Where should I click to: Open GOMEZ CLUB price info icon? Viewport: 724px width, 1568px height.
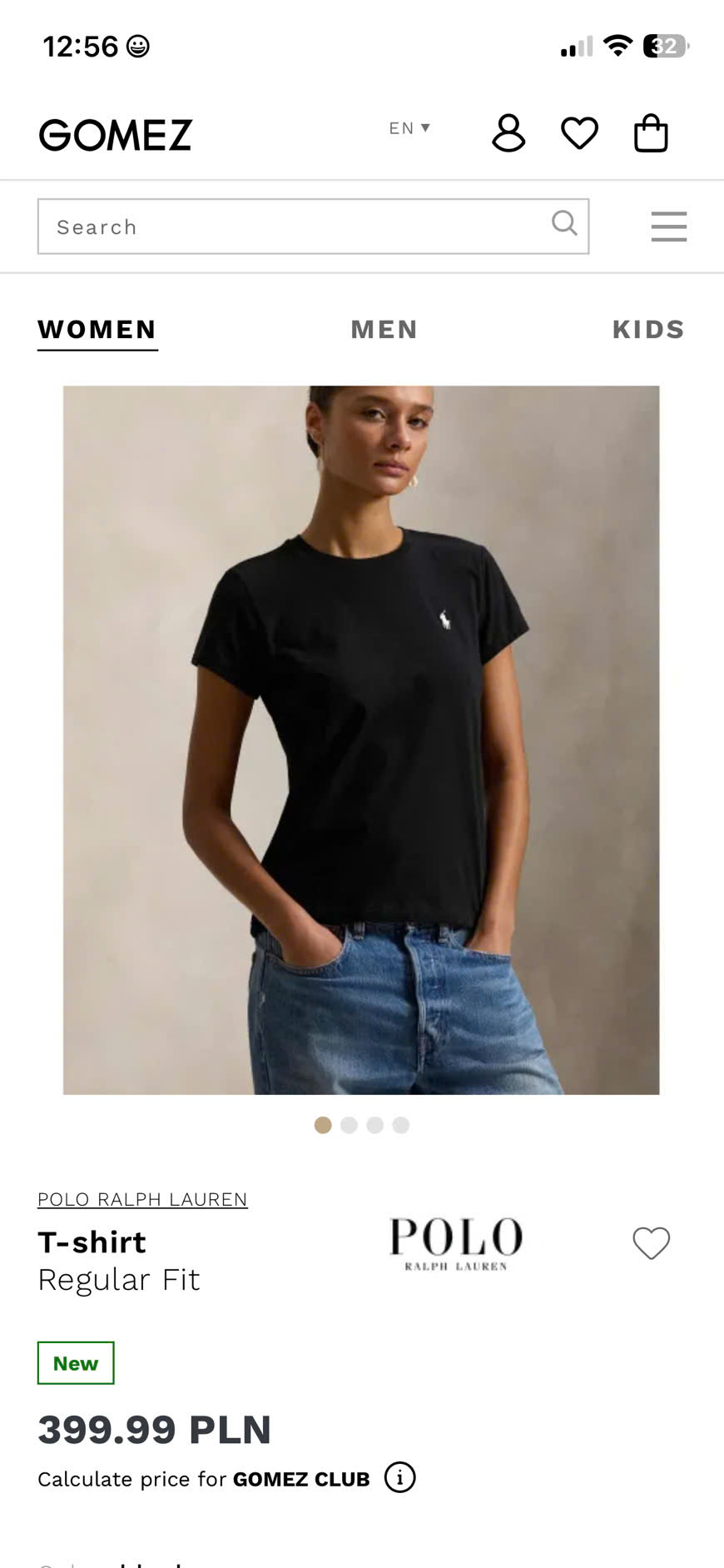click(399, 1478)
